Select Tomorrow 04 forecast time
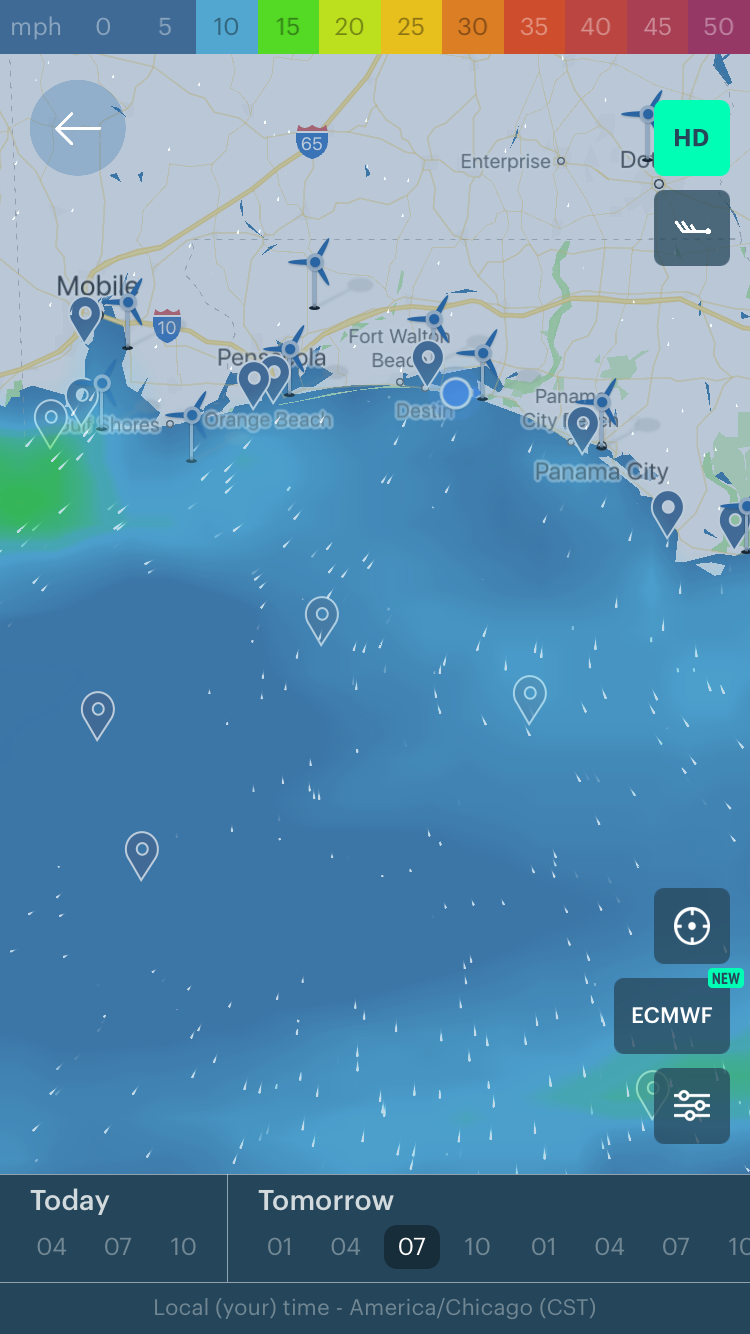This screenshot has height=1334, width=750. 345,1247
